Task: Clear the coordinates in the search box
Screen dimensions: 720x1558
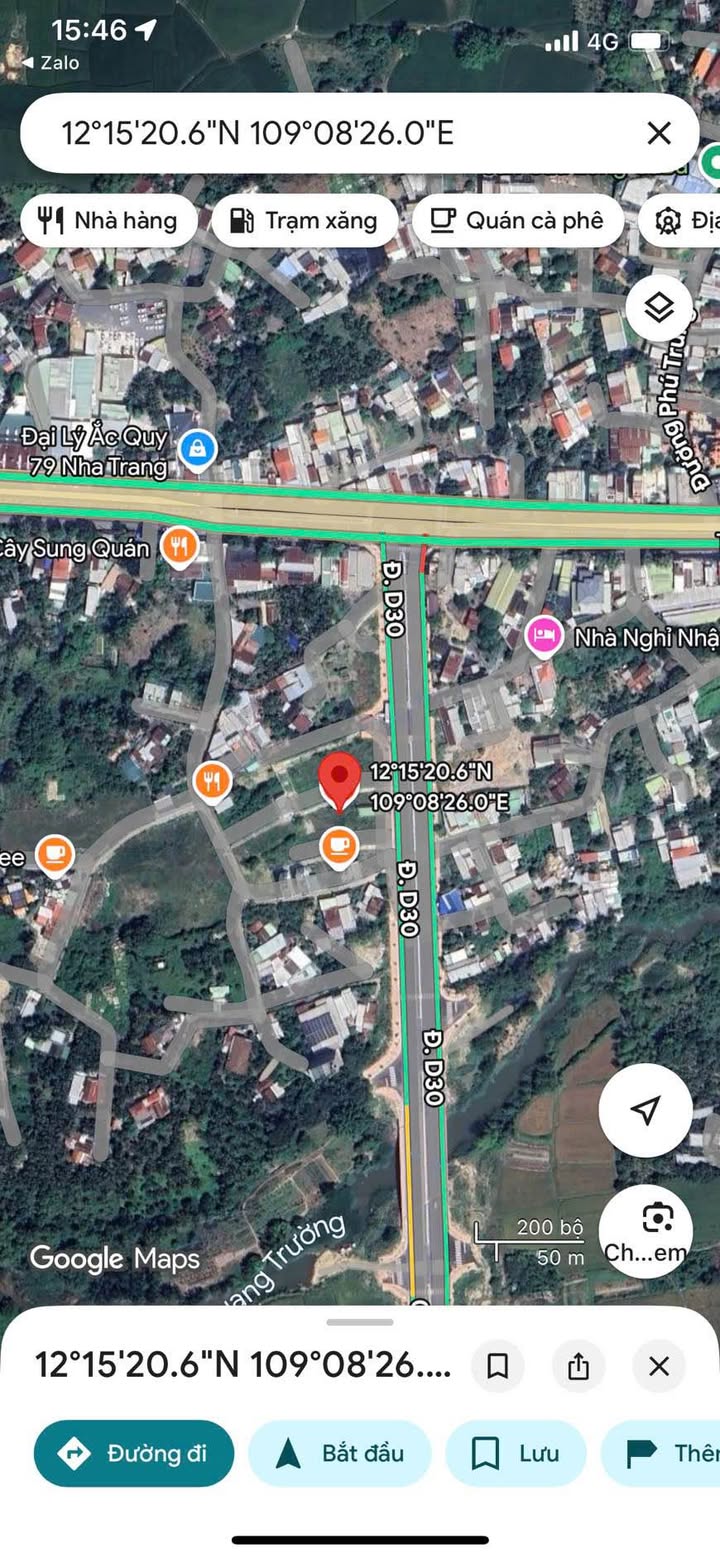Action: [658, 133]
